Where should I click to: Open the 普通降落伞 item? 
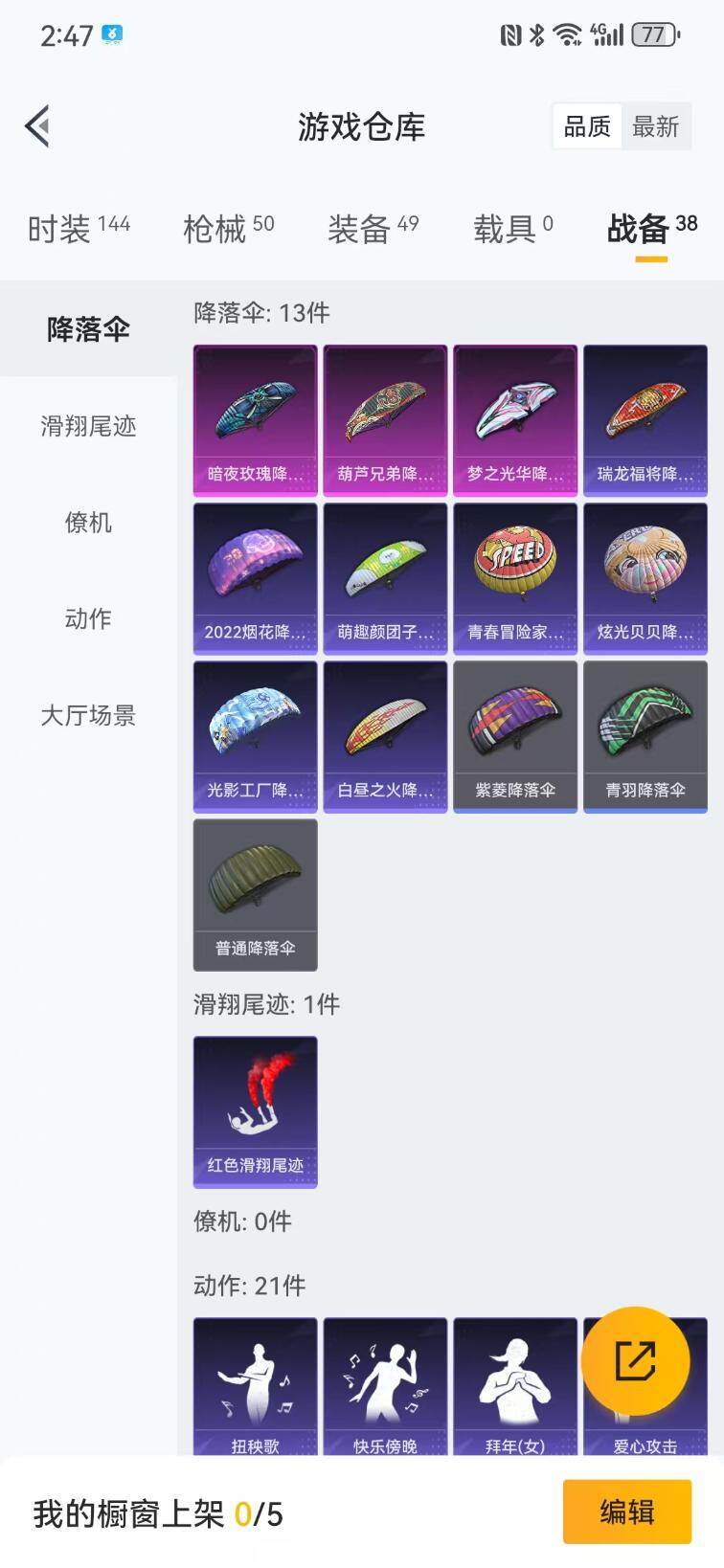[255, 892]
